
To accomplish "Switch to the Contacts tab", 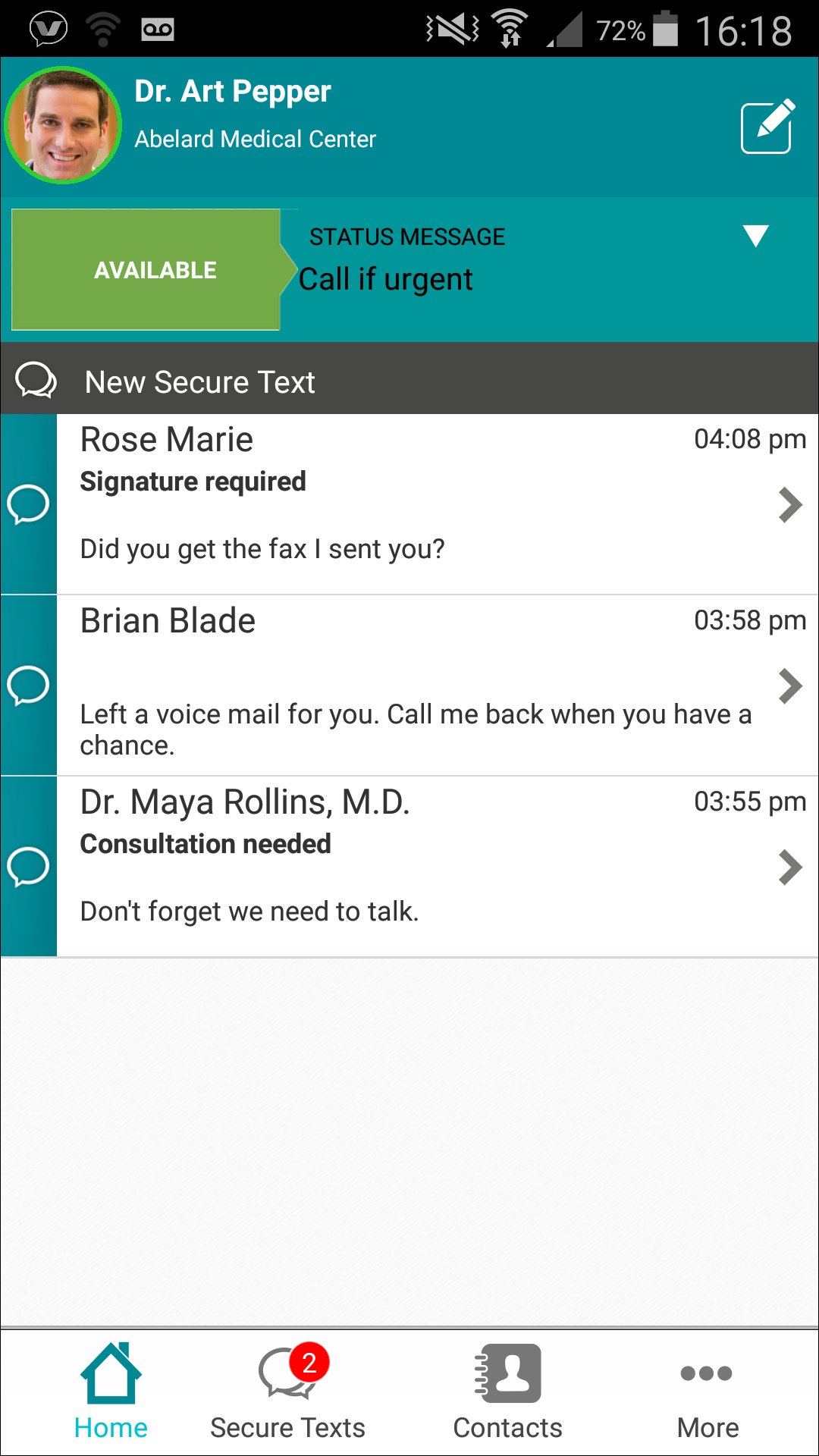I will [507, 1392].
